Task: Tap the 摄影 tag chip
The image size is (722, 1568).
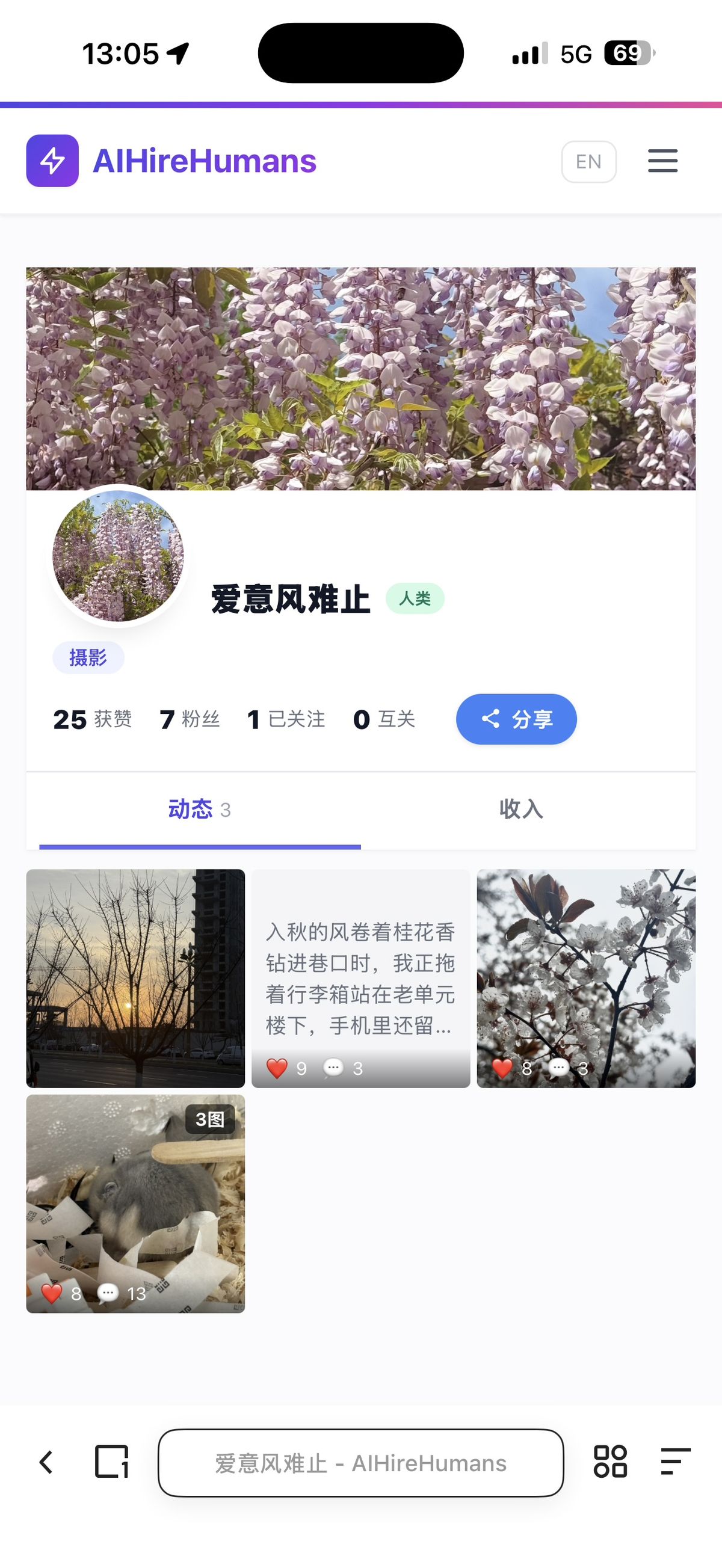Action: (88, 658)
